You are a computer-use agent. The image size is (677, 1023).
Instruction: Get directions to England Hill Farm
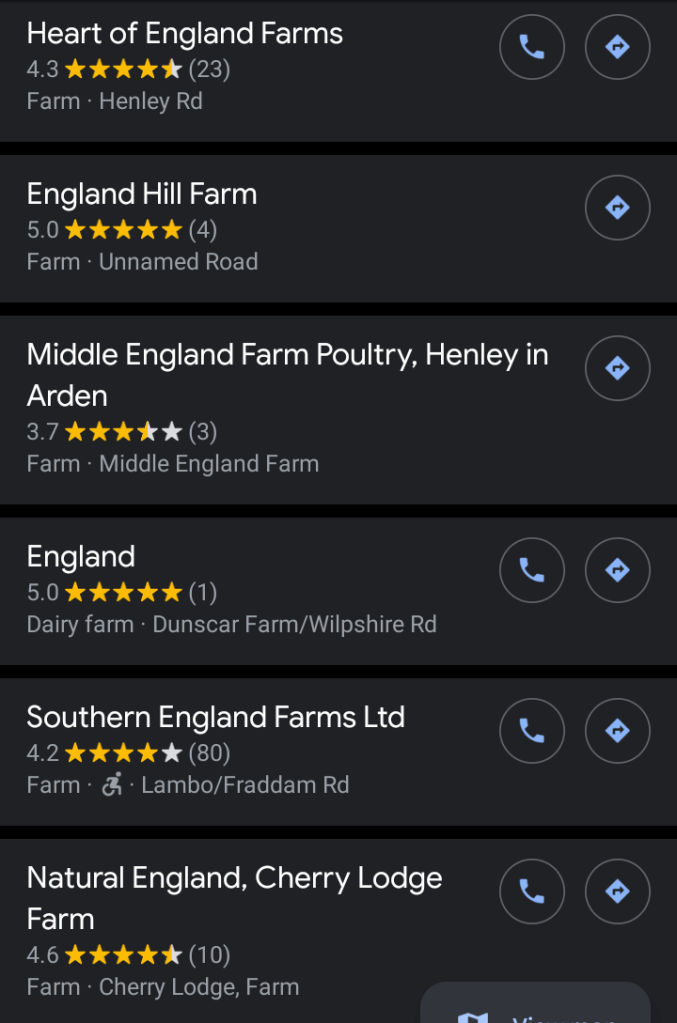(x=617, y=208)
